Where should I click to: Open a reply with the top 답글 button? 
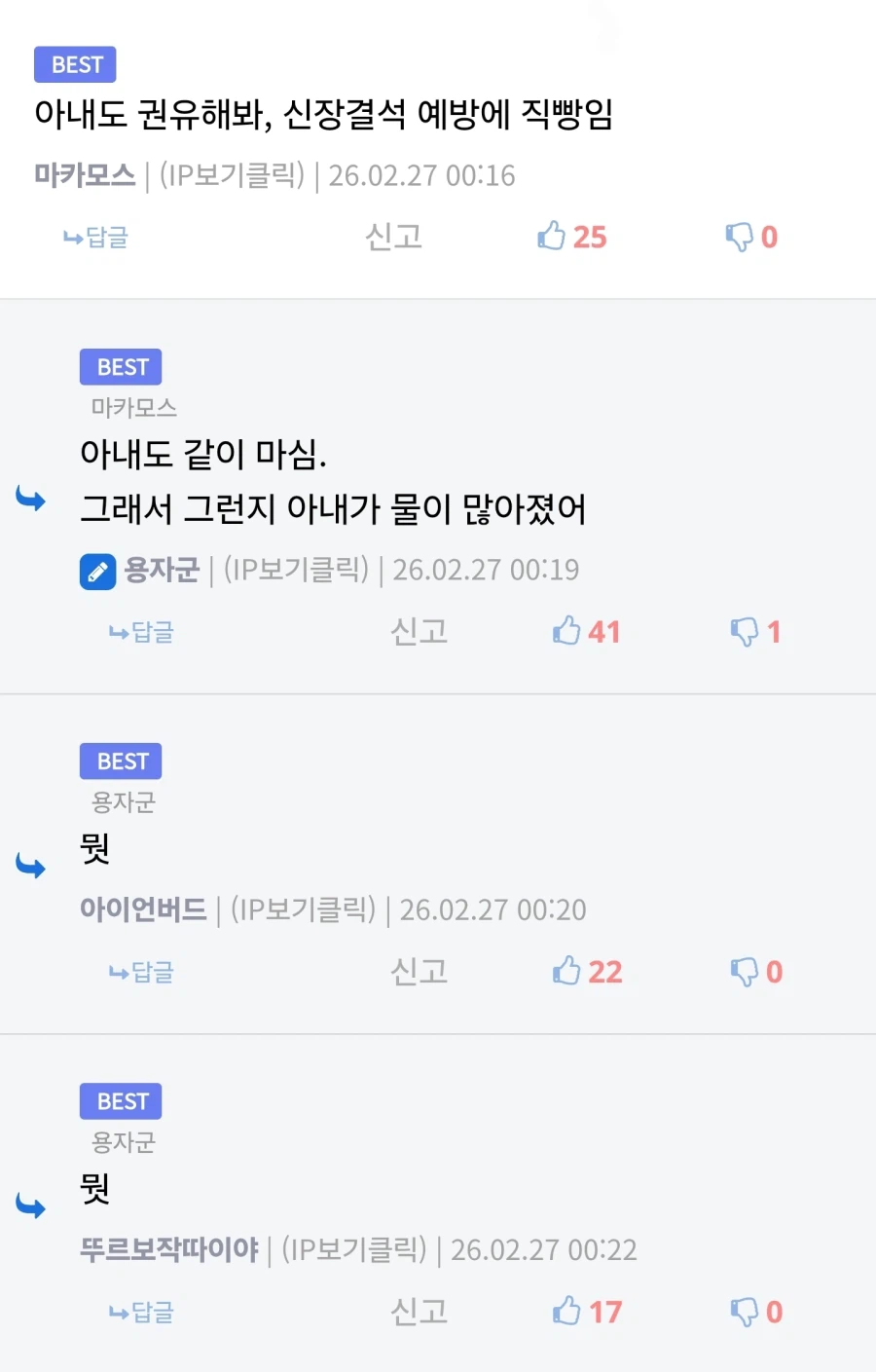[x=94, y=237]
